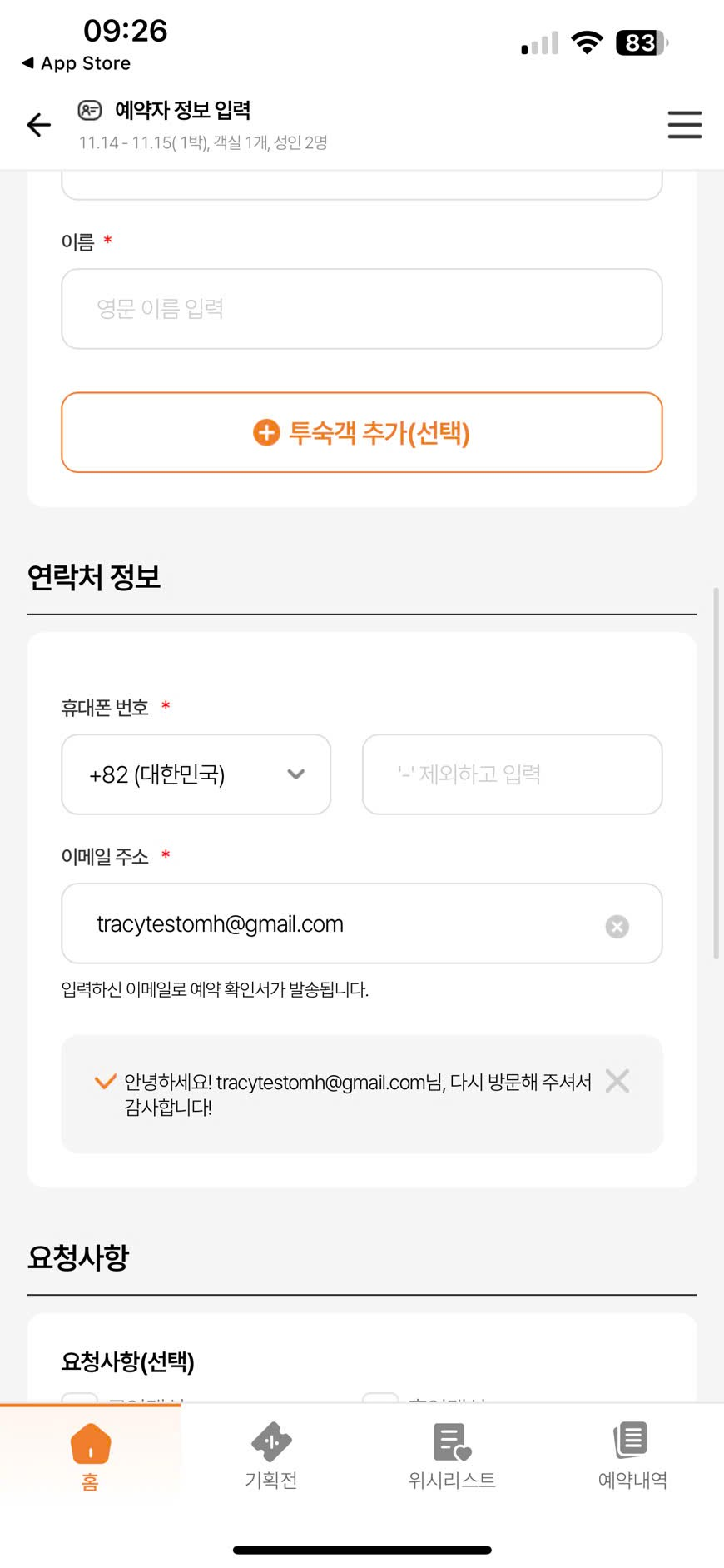The width and height of the screenshot is (724, 1568).
Task: Return to App Store via status bar
Action: point(77,63)
